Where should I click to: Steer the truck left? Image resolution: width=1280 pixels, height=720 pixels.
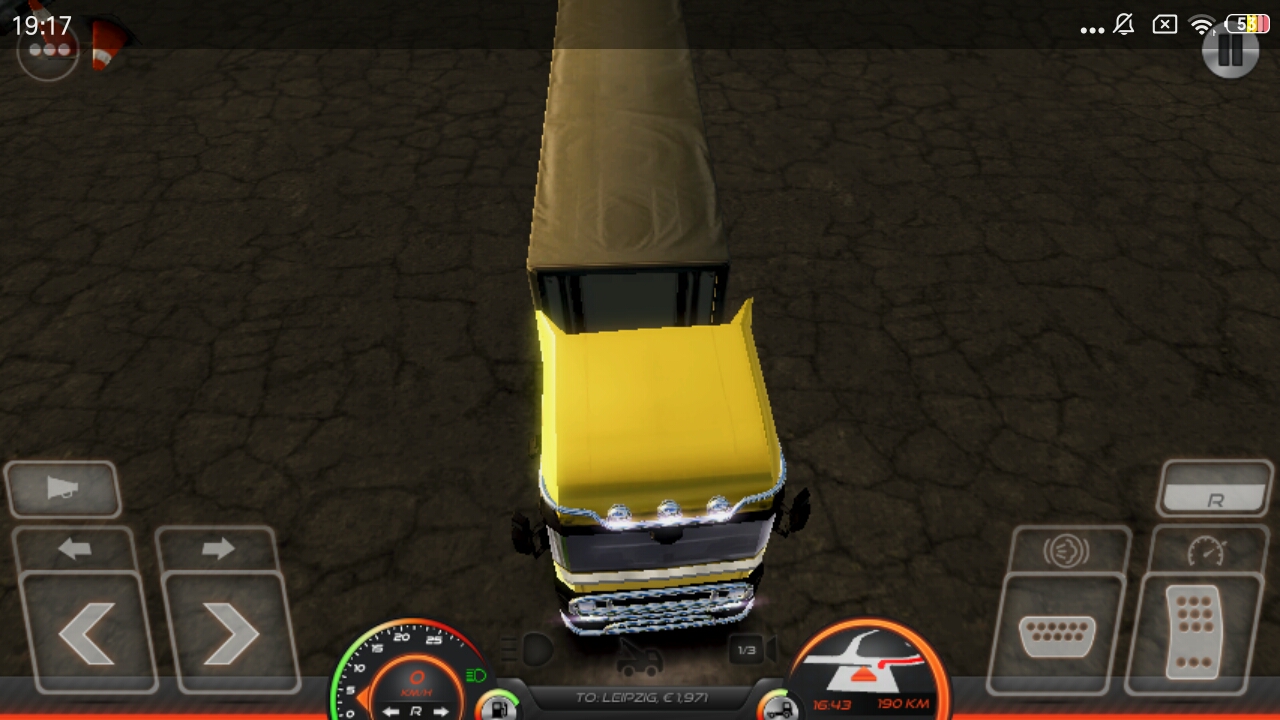tap(88, 633)
